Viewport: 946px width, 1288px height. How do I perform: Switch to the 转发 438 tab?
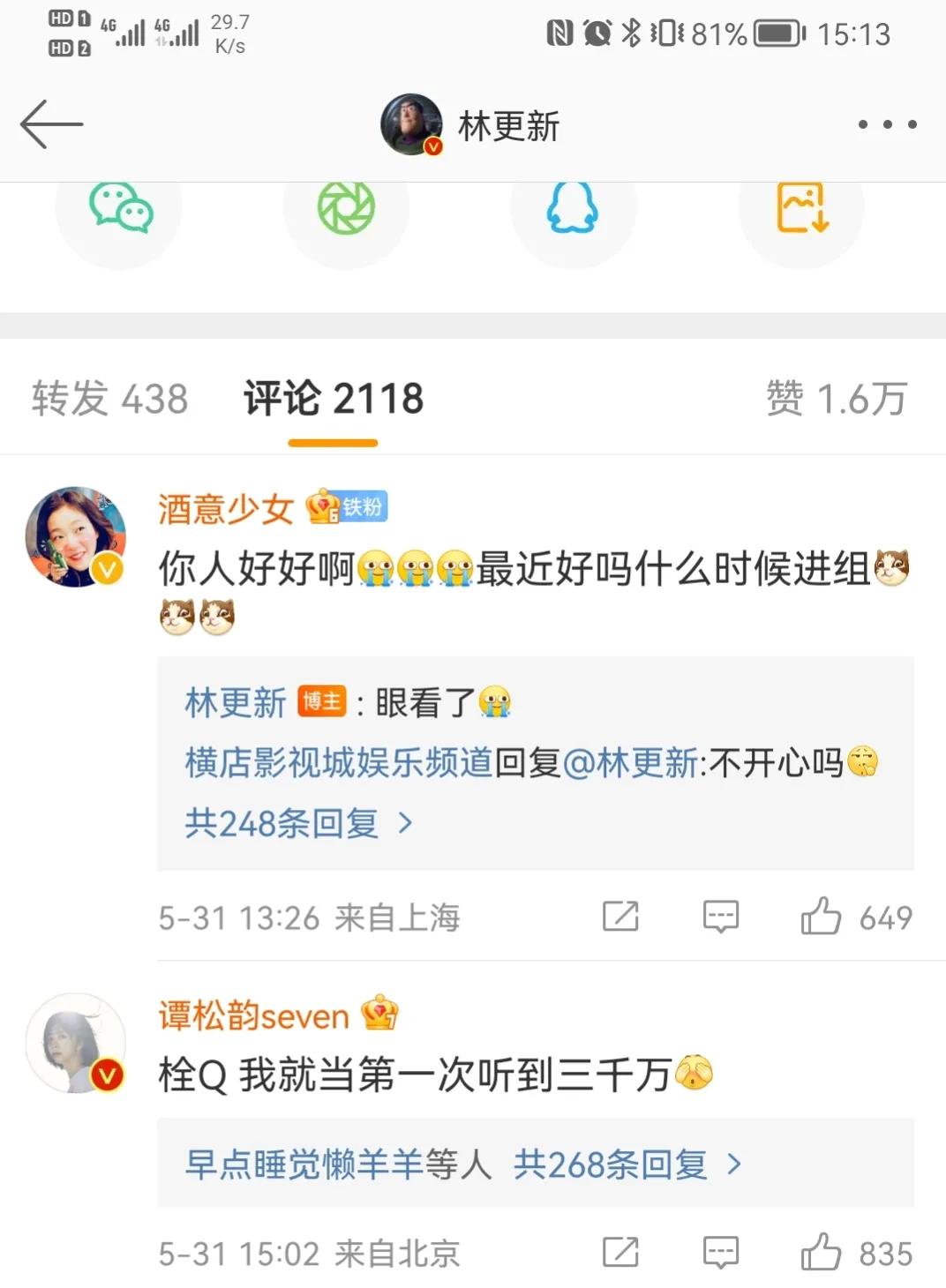pos(109,398)
